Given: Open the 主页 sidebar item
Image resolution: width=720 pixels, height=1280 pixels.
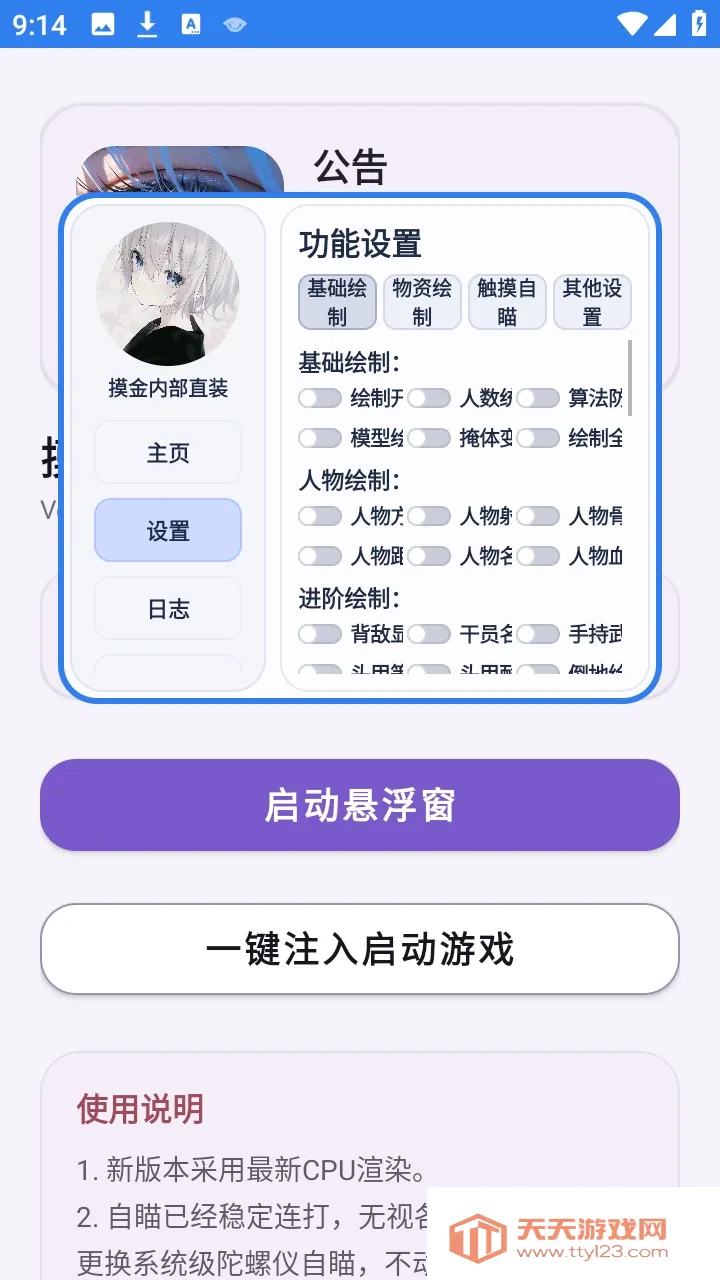Looking at the screenshot, I should 167,452.
